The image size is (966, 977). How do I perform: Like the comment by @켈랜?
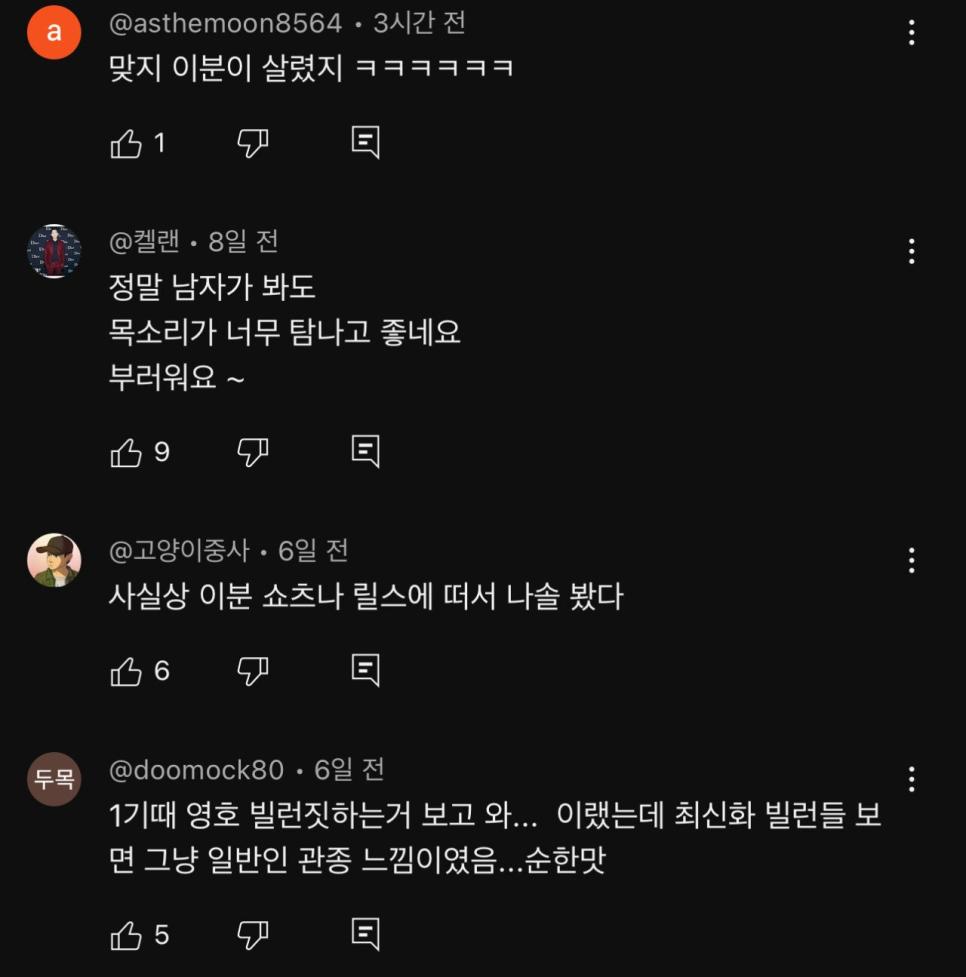pyautogui.click(x=126, y=453)
